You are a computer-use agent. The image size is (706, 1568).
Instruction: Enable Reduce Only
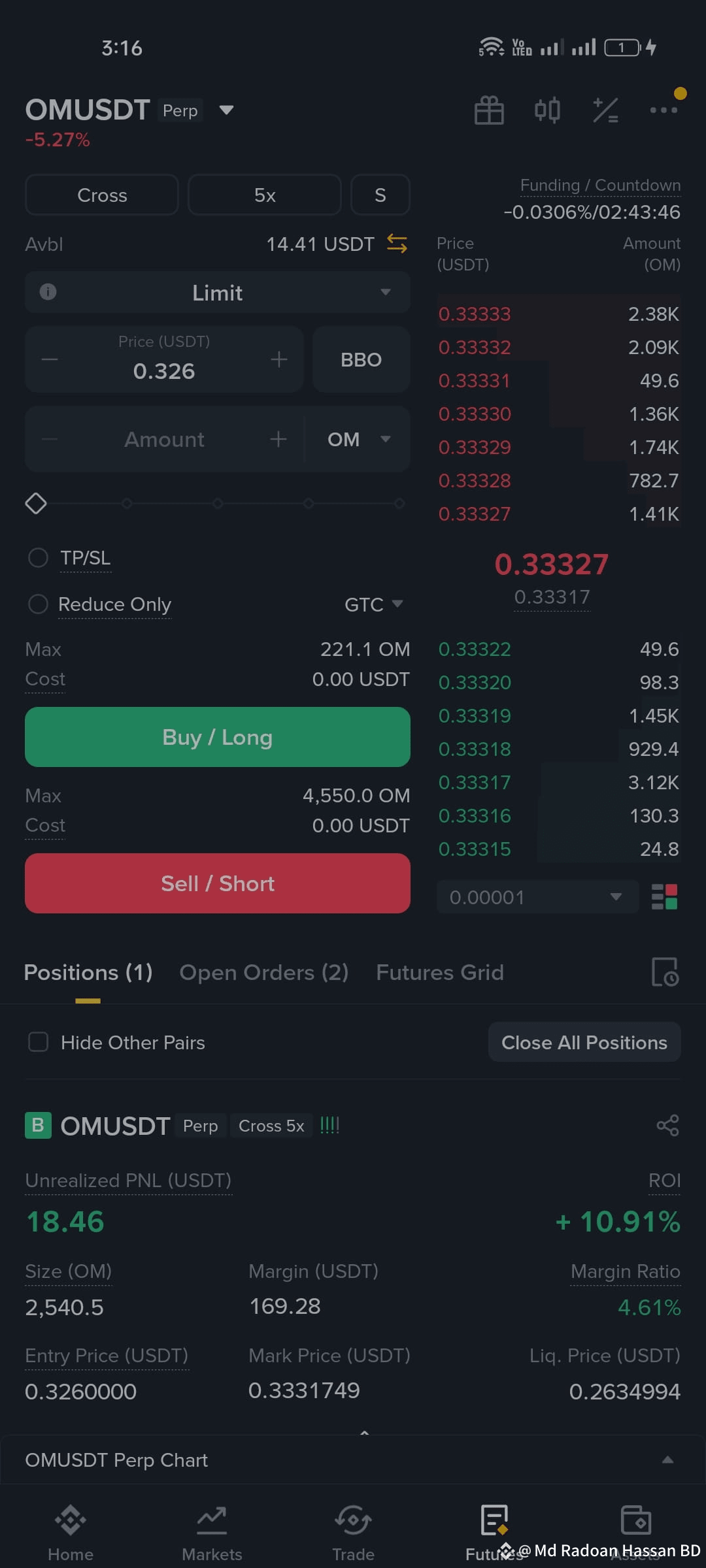[x=38, y=604]
